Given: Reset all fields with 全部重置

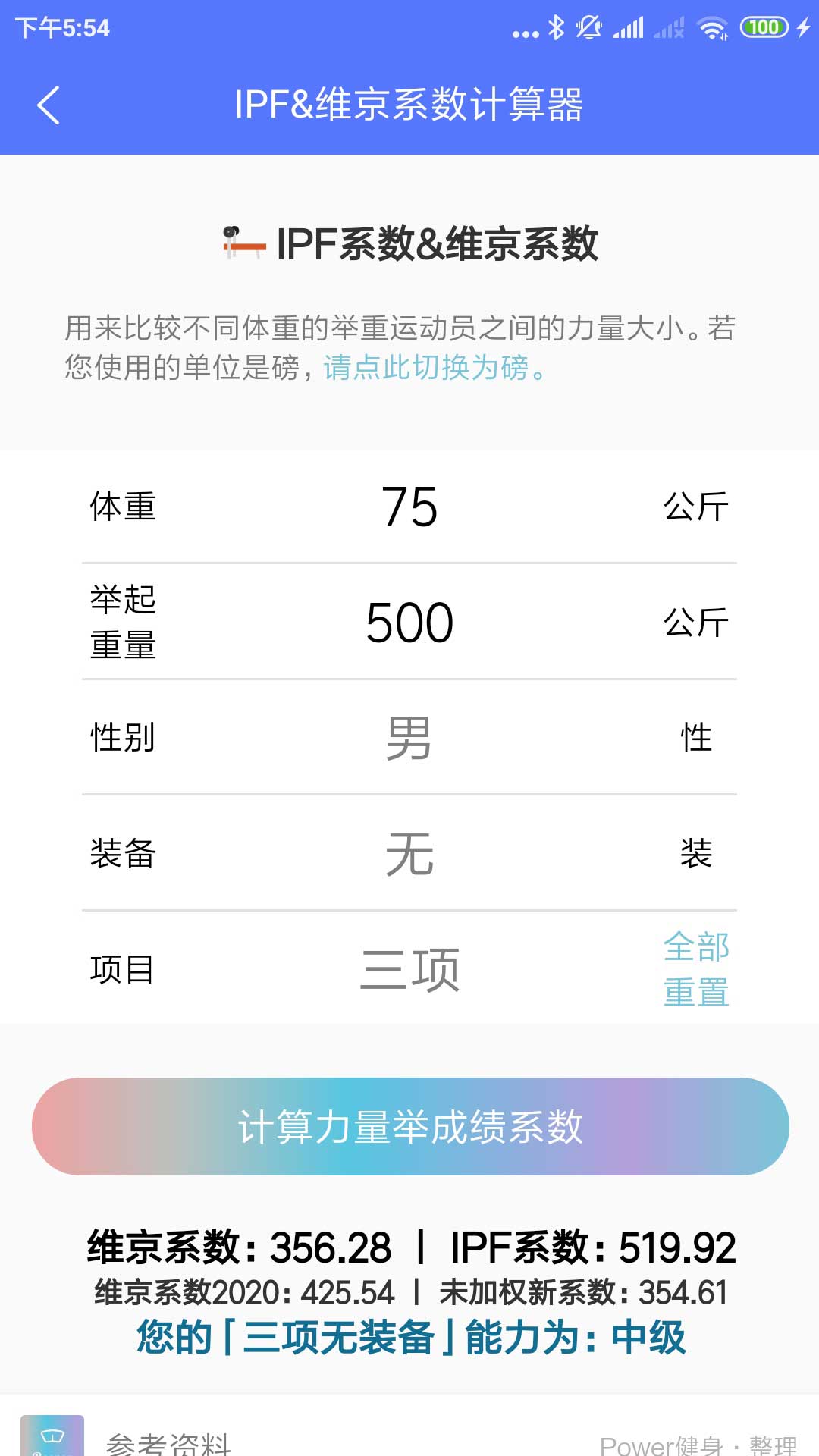Looking at the screenshot, I should 695,969.
